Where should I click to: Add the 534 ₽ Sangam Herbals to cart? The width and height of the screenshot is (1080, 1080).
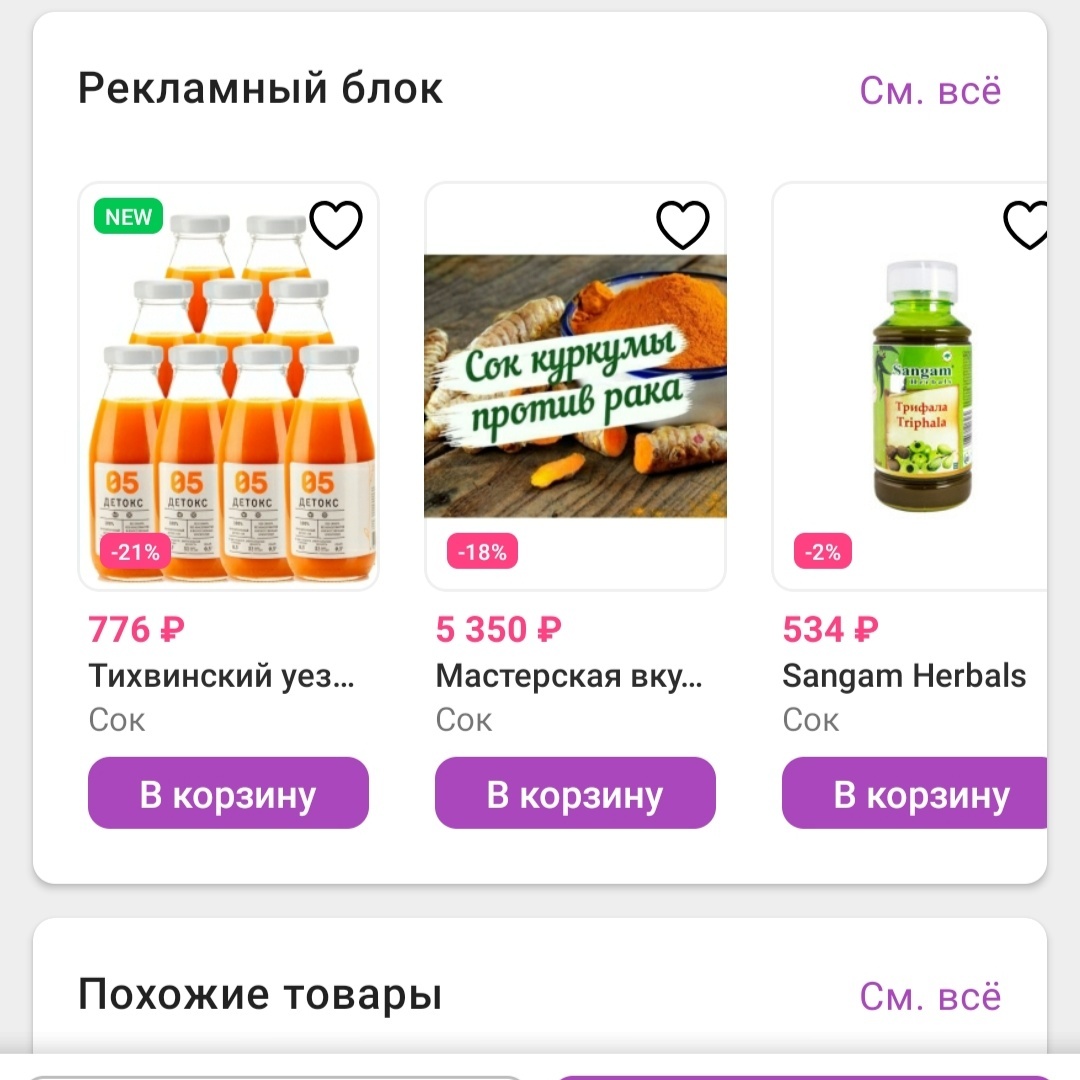click(x=915, y=794)
